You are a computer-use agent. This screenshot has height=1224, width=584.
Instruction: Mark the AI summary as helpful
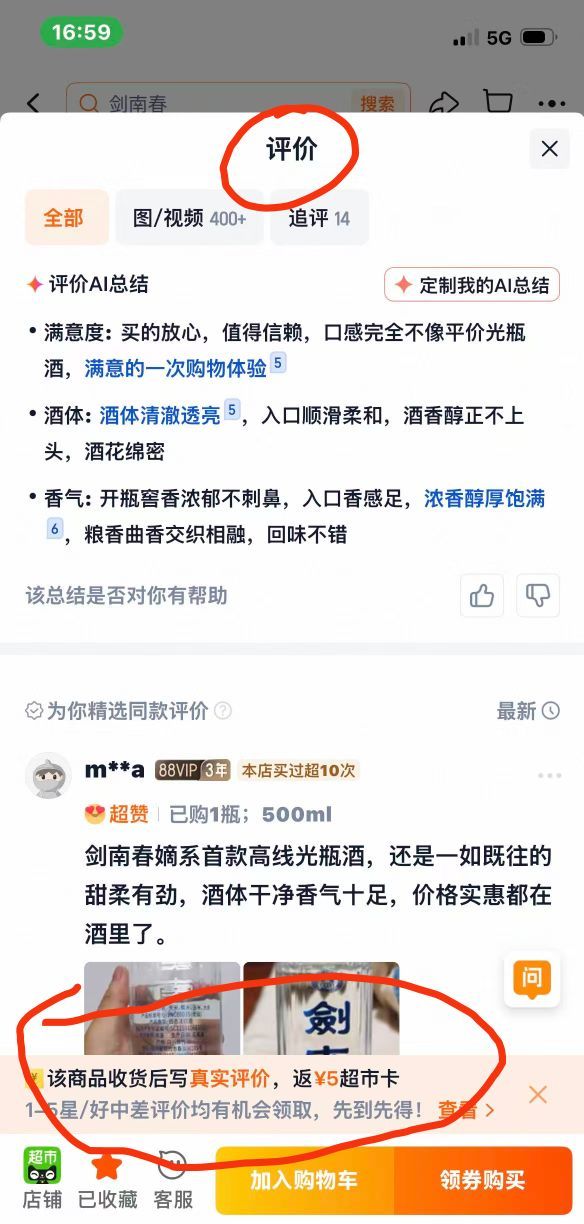pos(482,596)
